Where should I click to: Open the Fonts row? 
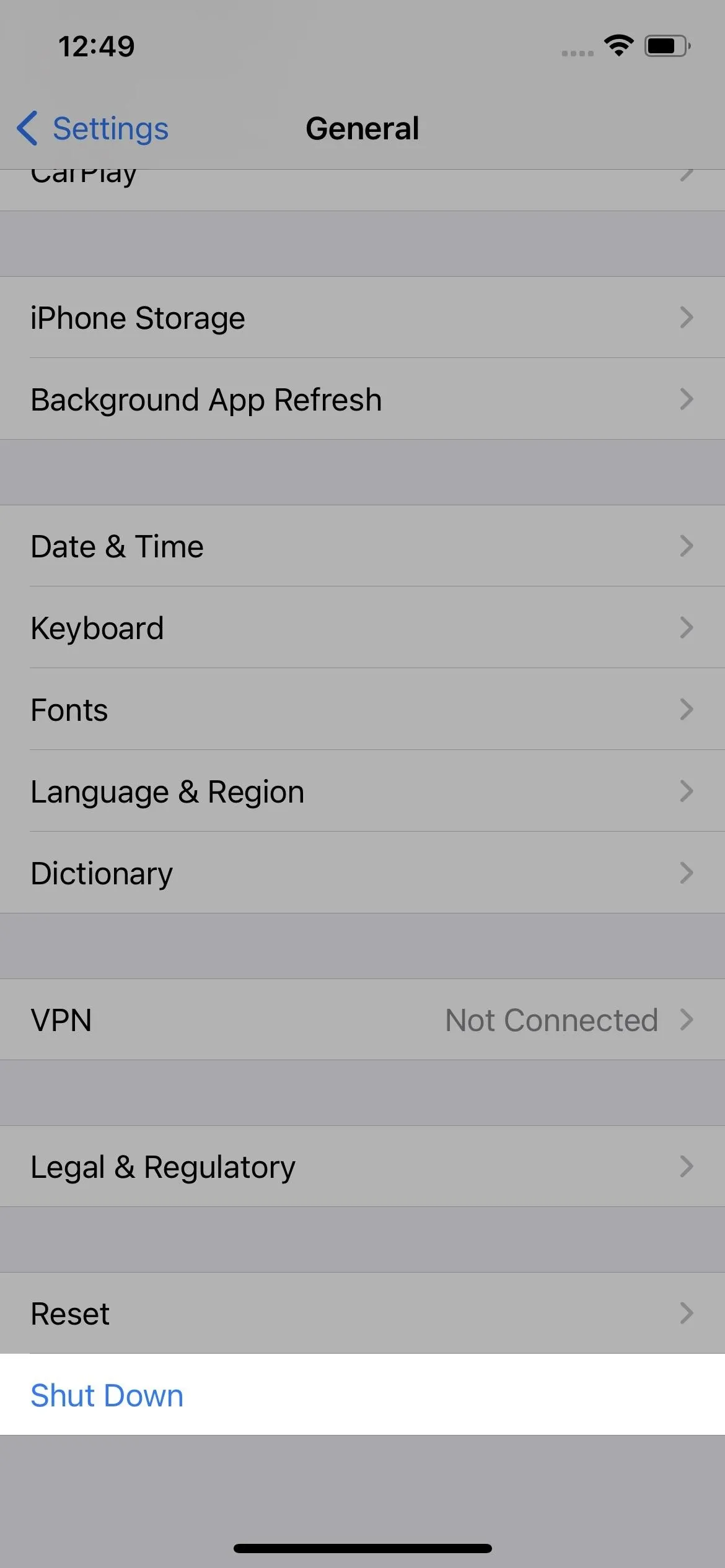(x=362, y=709)
